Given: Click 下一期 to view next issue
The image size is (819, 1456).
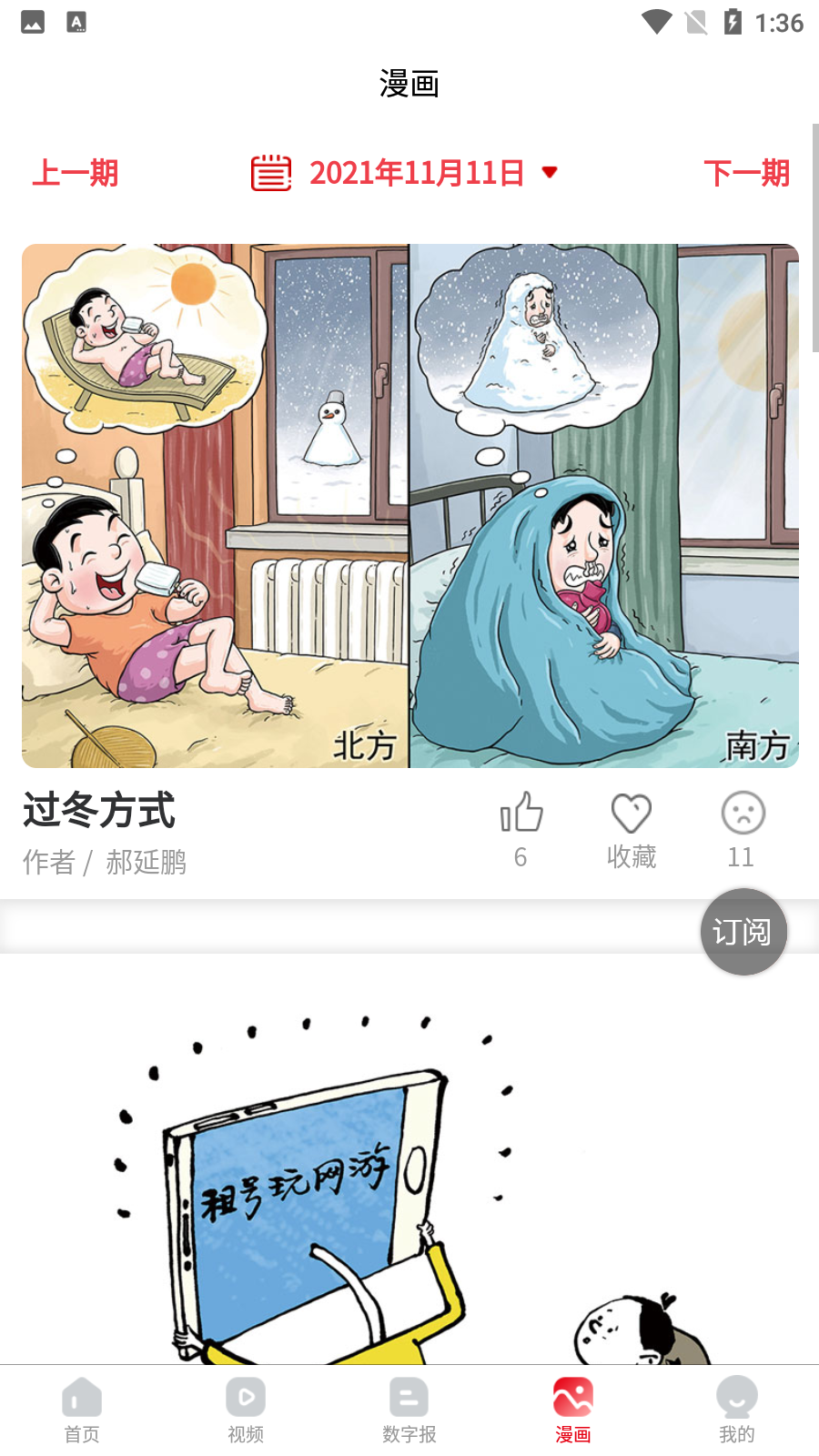Looking at the screenshot, I should [x=747, y=173].
